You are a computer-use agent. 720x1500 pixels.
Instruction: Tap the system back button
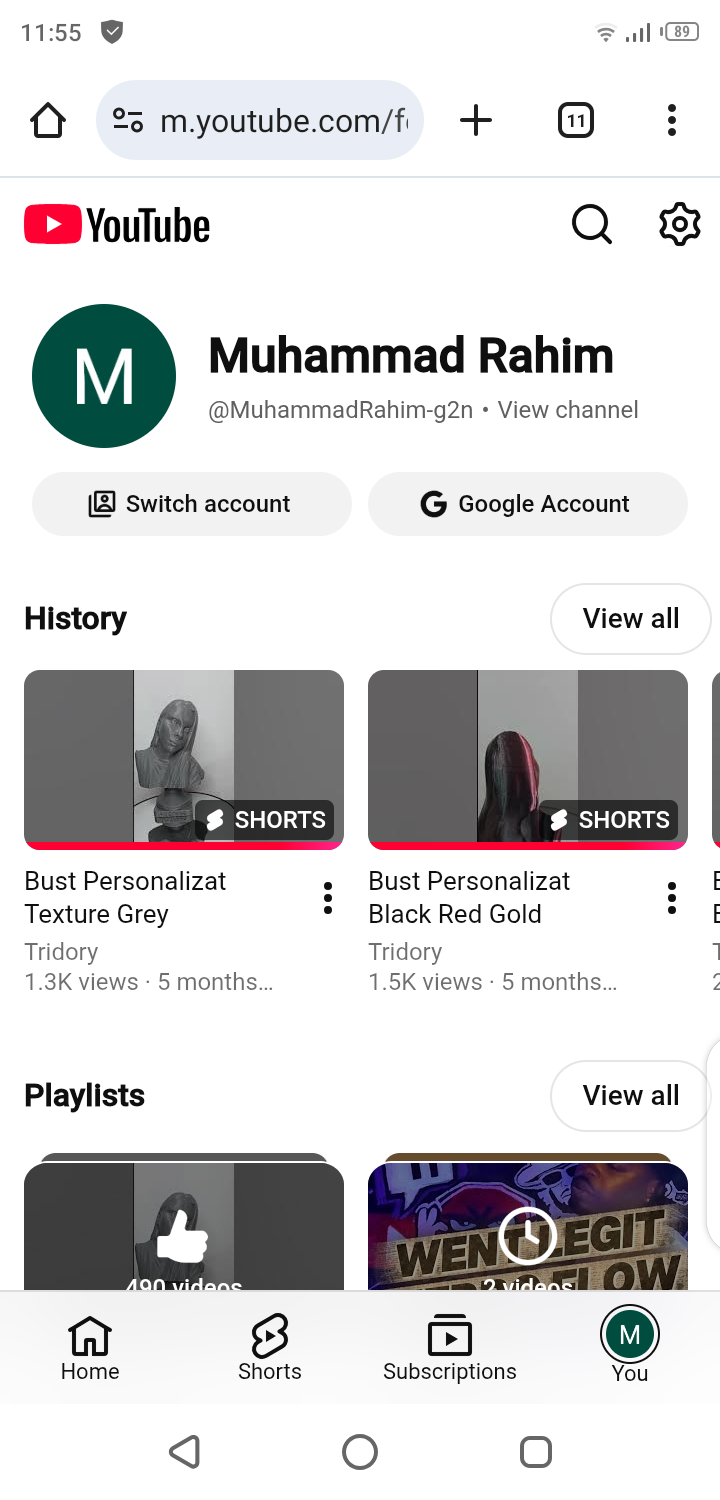pyautogui.click(x=184, y=1451)
